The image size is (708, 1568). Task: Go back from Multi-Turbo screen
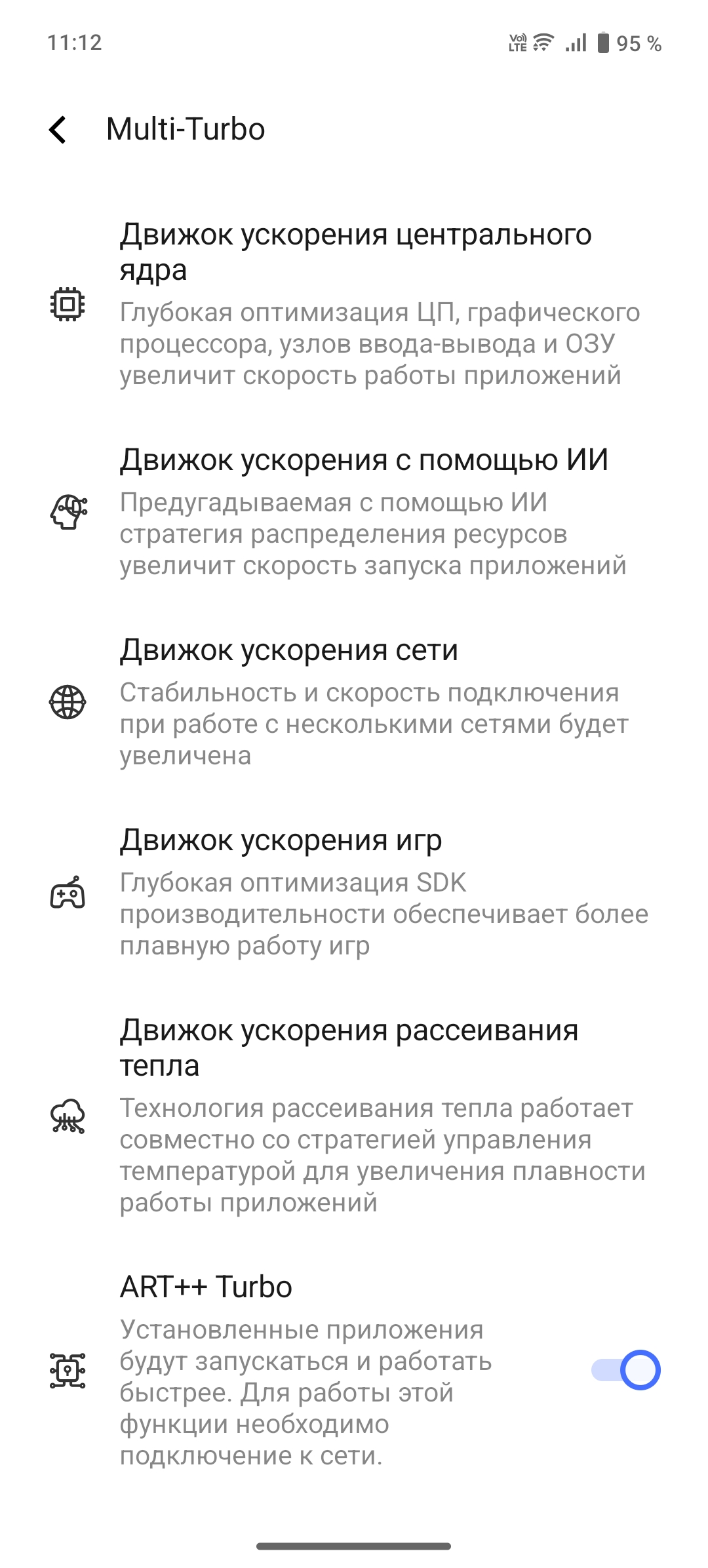coord(58,129)
